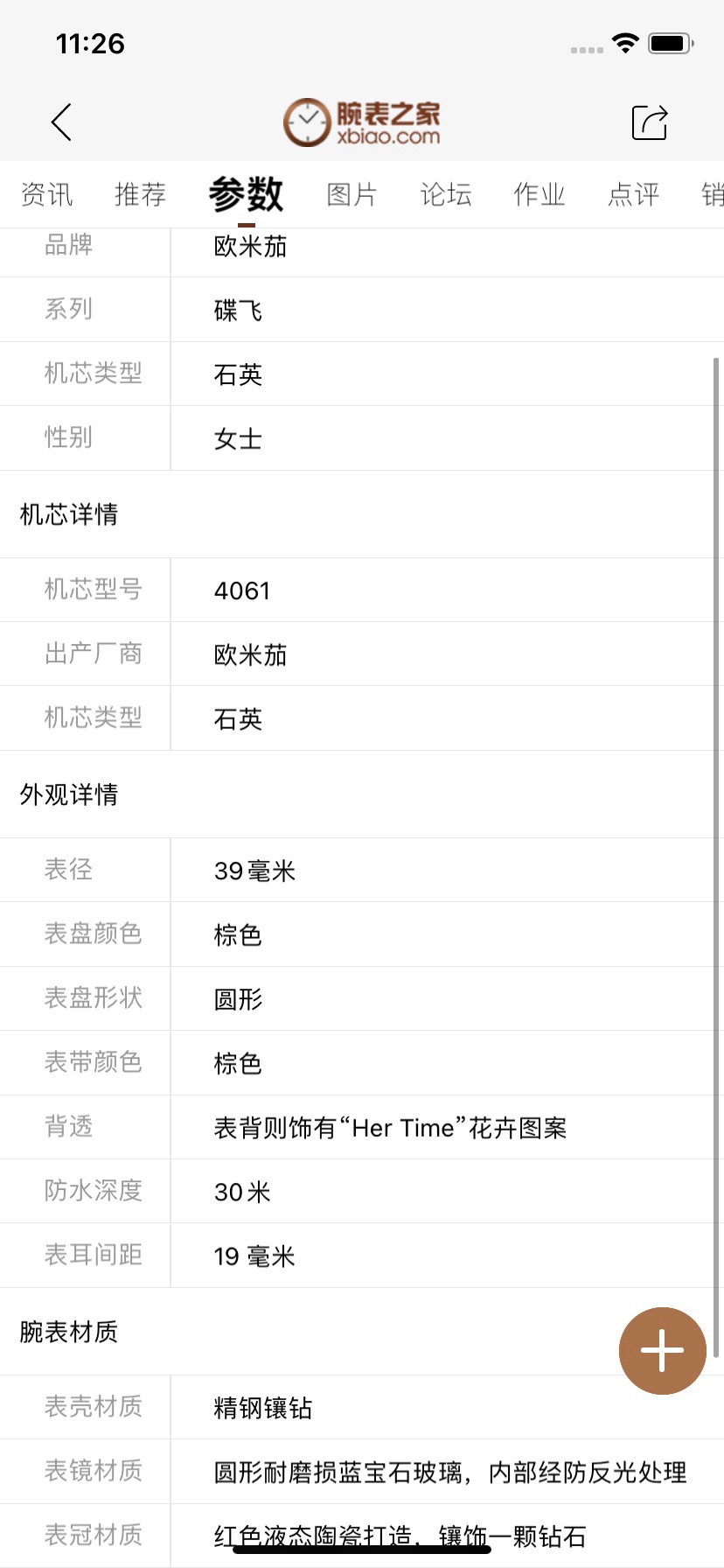This screenshot has height=1568, width=724.
Task: Select the 参数 tab
Action: point(246,194)
